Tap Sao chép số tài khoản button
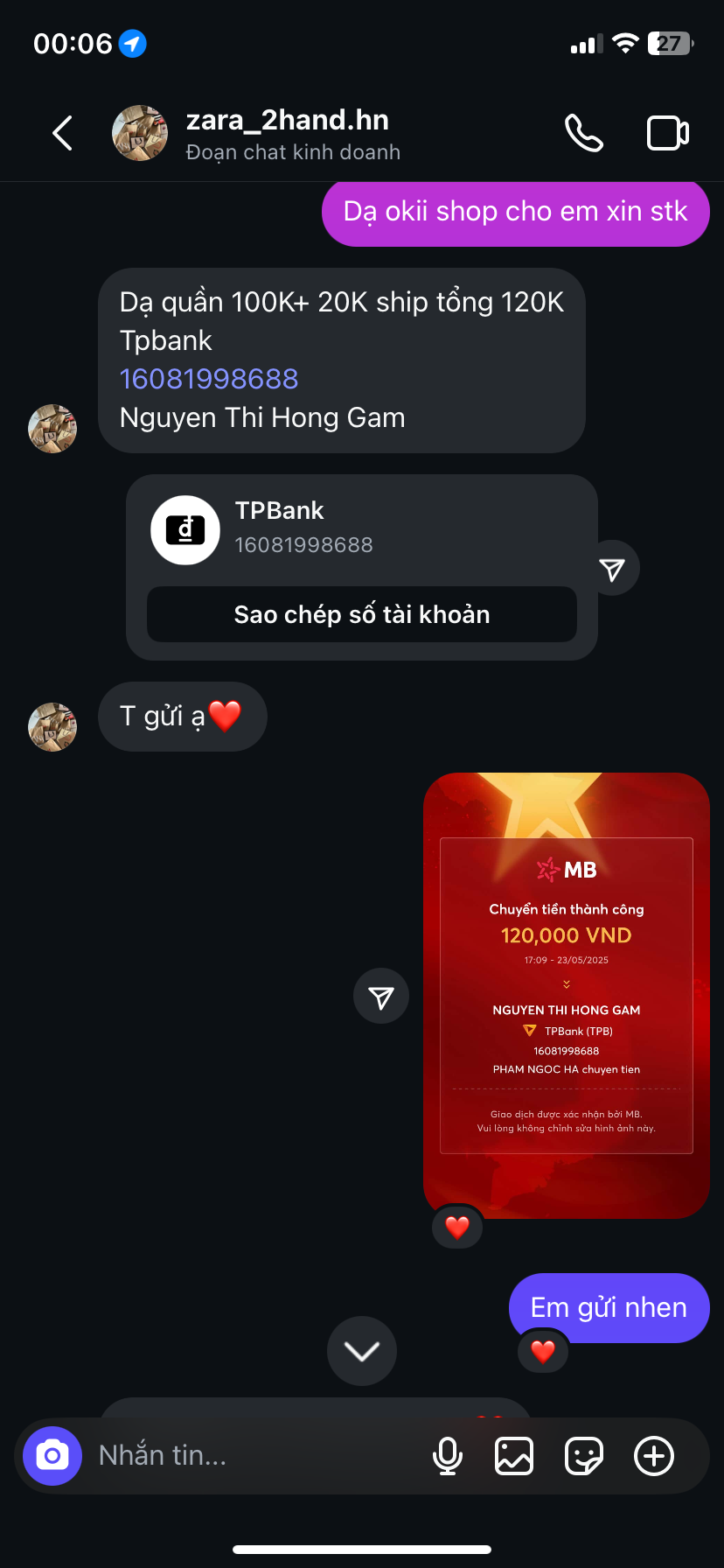The image size is (724, 1568). pyautogui.click(x=361, y=614)
